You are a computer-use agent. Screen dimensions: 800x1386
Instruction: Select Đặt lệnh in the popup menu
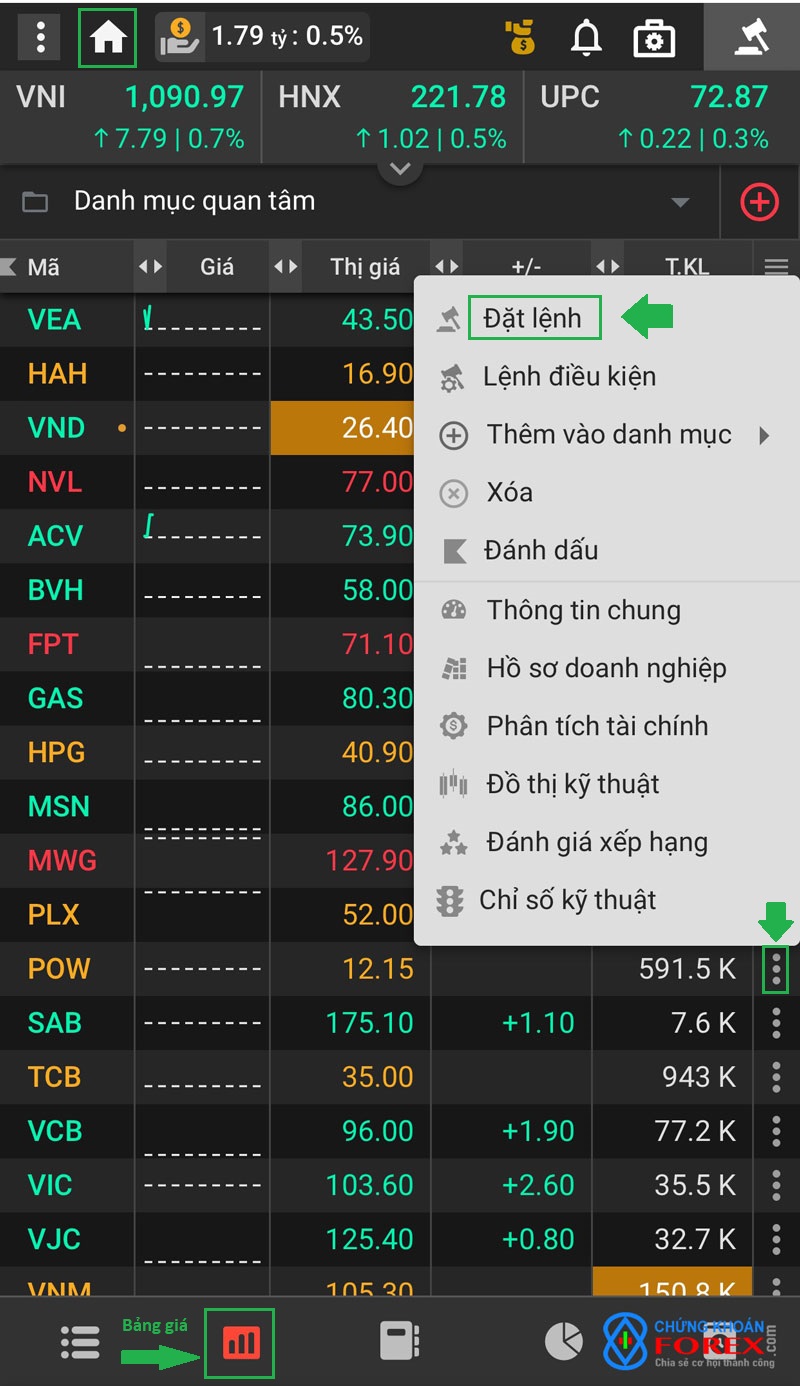[x=532, y=318]
